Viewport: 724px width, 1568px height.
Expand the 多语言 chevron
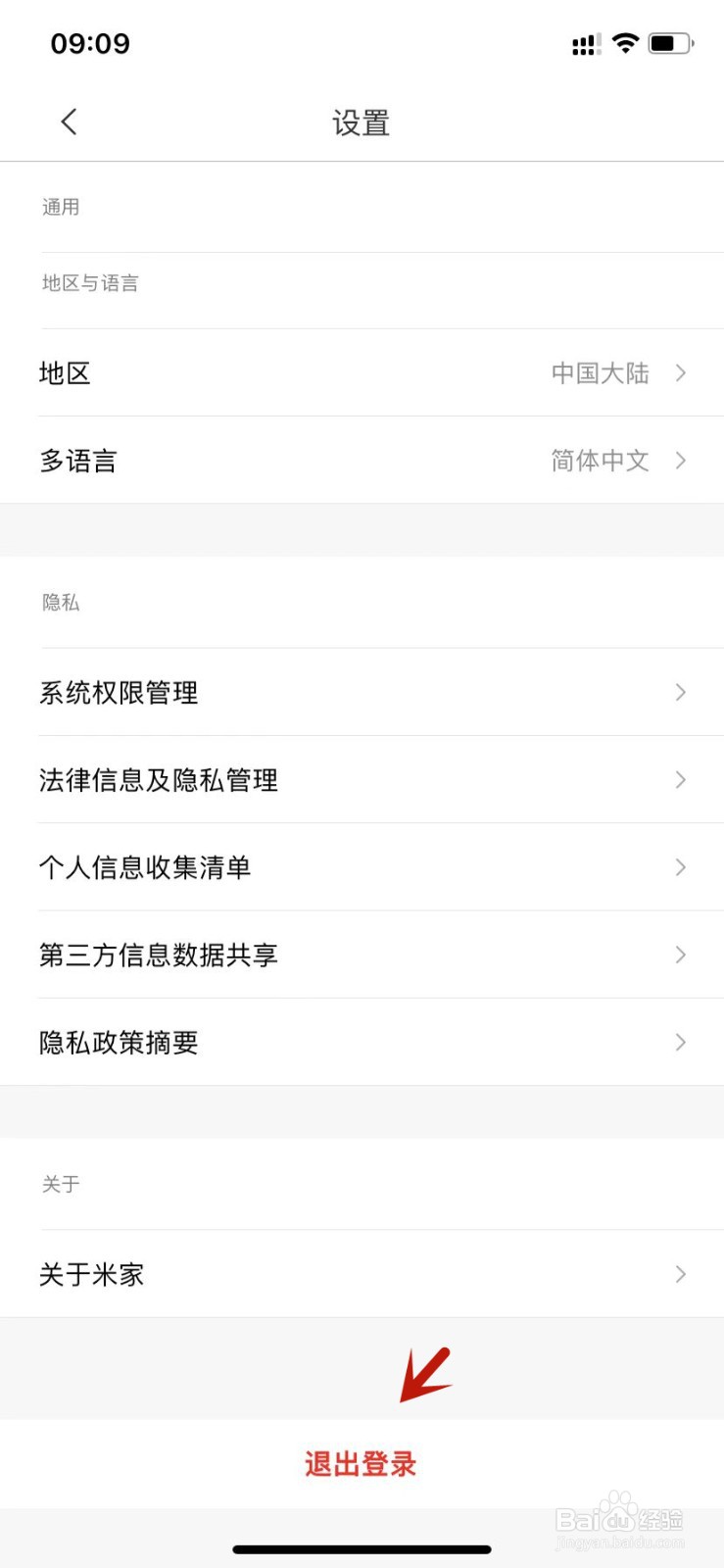(680, 461)
